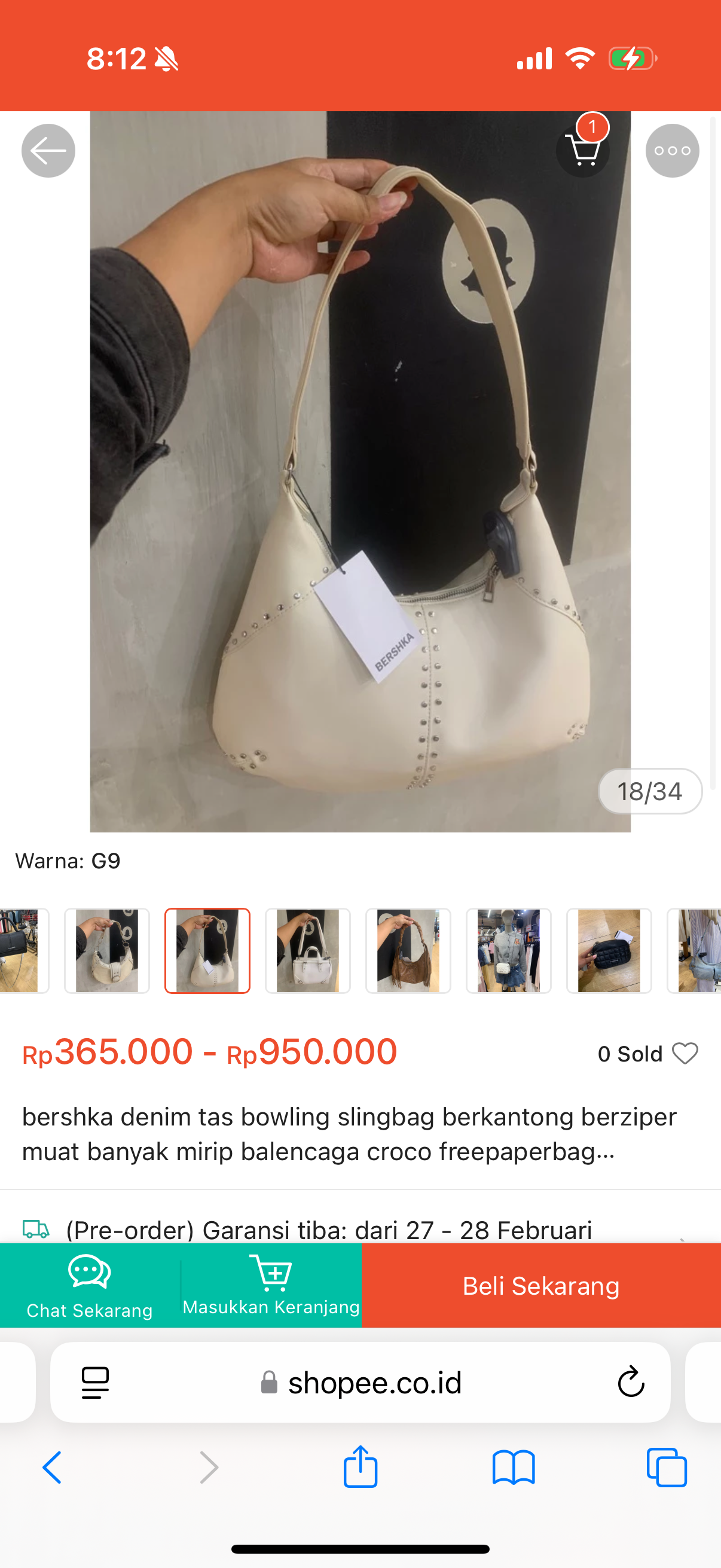Select the white bowling bag thumbnail
This screenshot has height=1568, width=721.
pyautogui.click(x=308, y=950)
